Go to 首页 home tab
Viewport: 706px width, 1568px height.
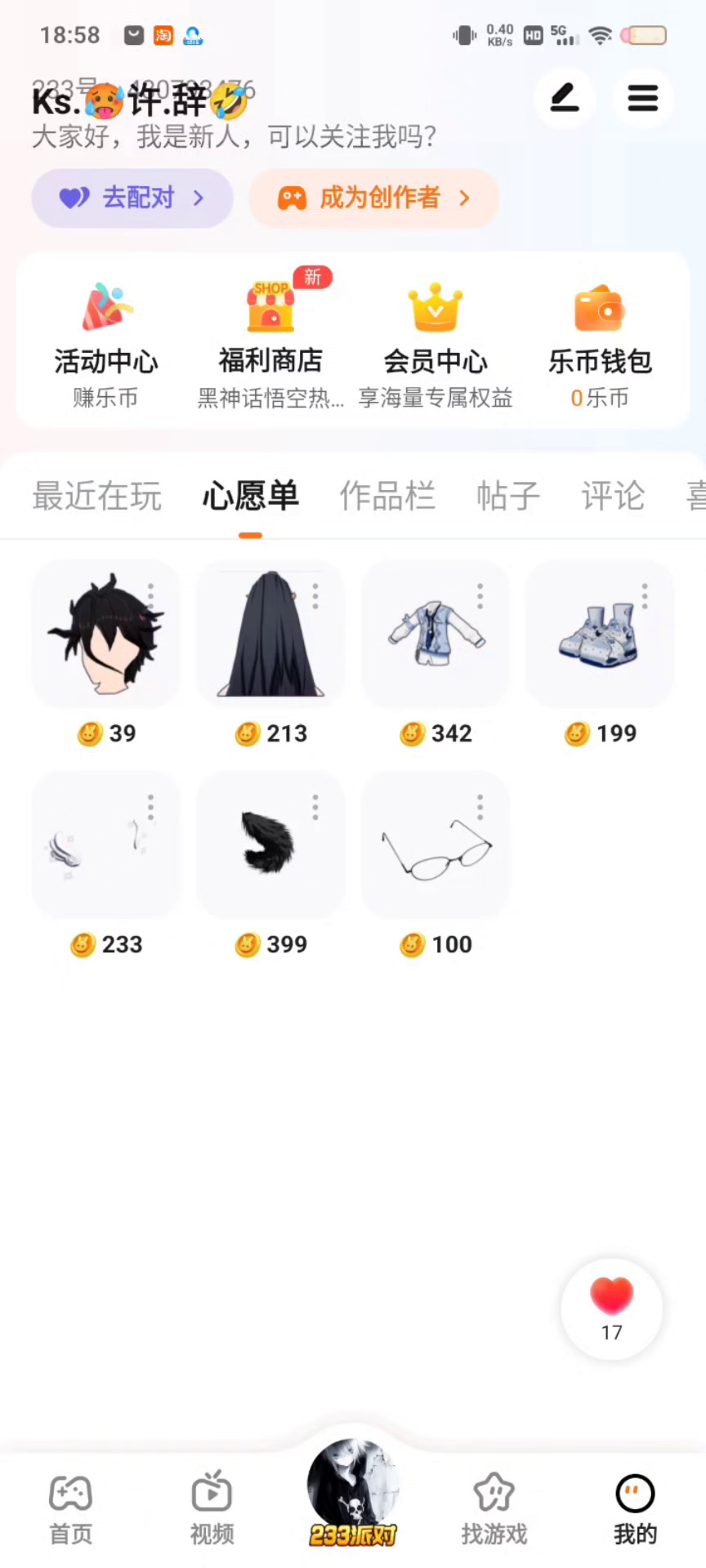click(71, 1510)
